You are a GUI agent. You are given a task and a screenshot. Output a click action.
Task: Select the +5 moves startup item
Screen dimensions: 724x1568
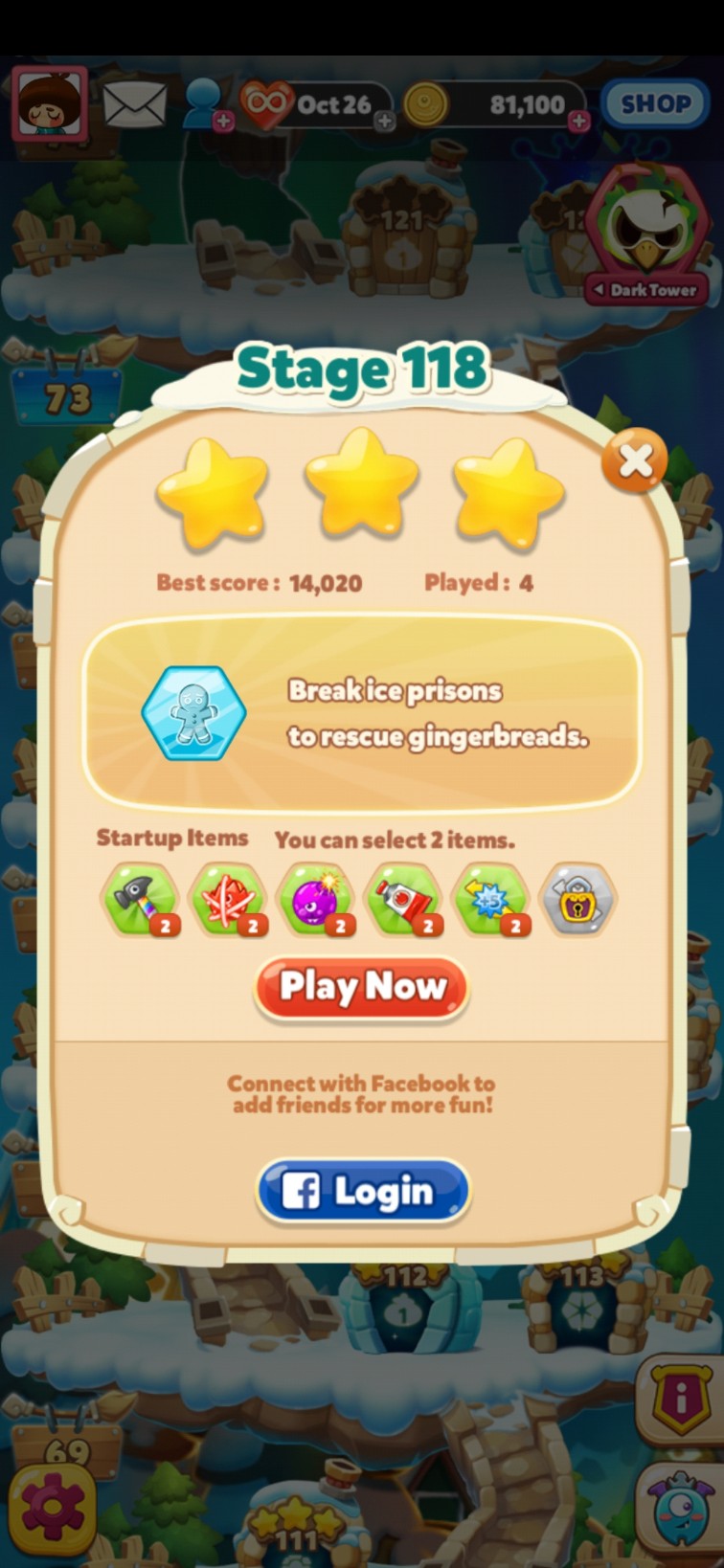(x=491, y=899)
